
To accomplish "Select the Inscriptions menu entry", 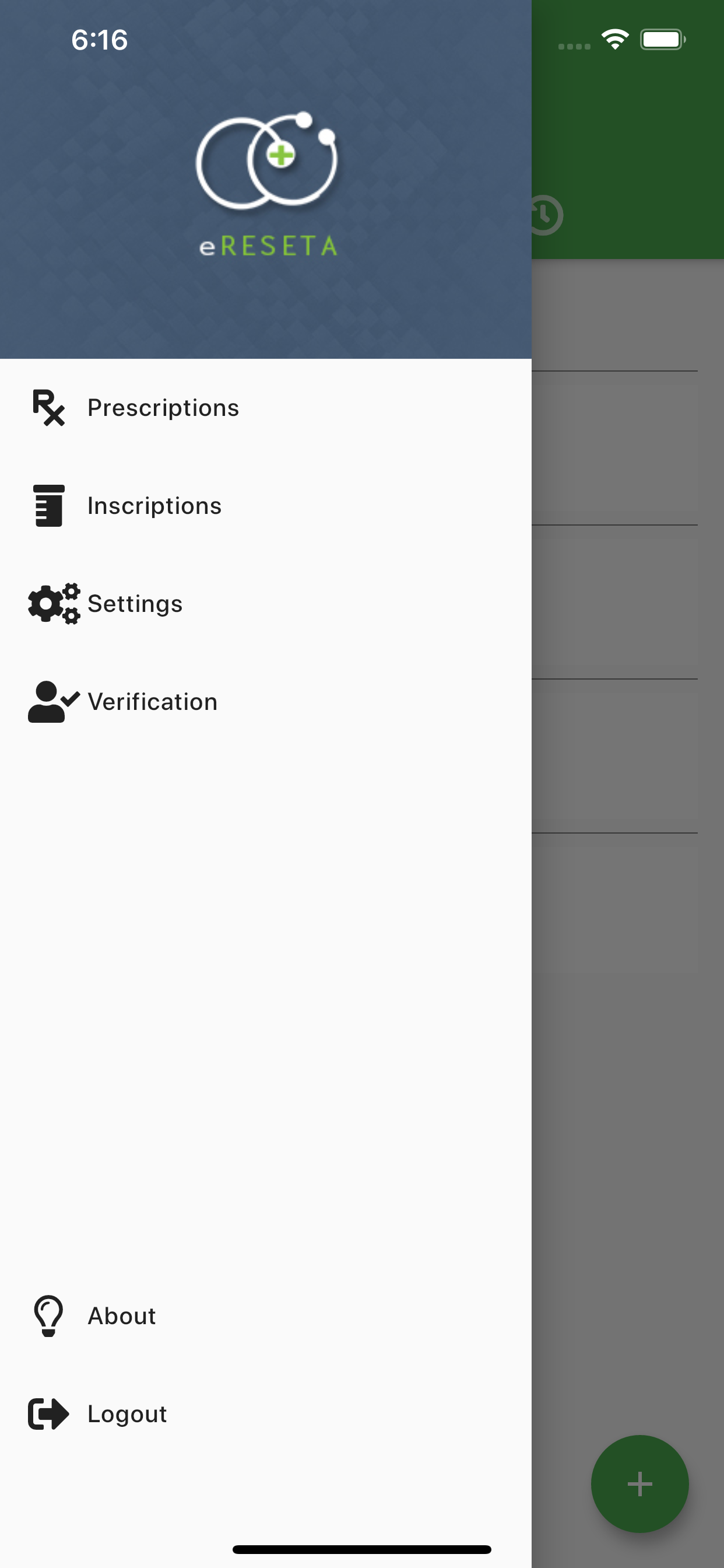I will (154, 505).
